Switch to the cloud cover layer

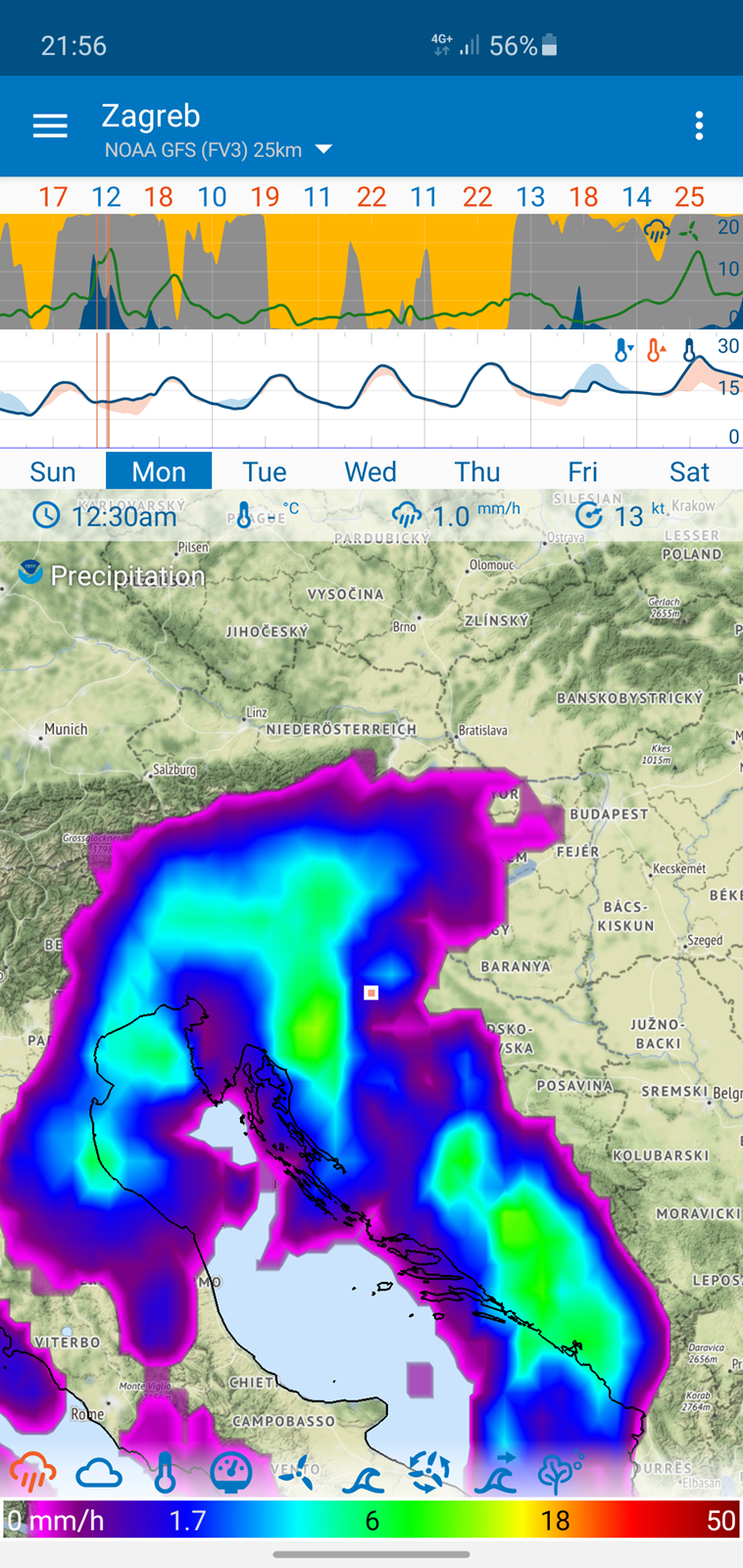[x=98, y=1473]
